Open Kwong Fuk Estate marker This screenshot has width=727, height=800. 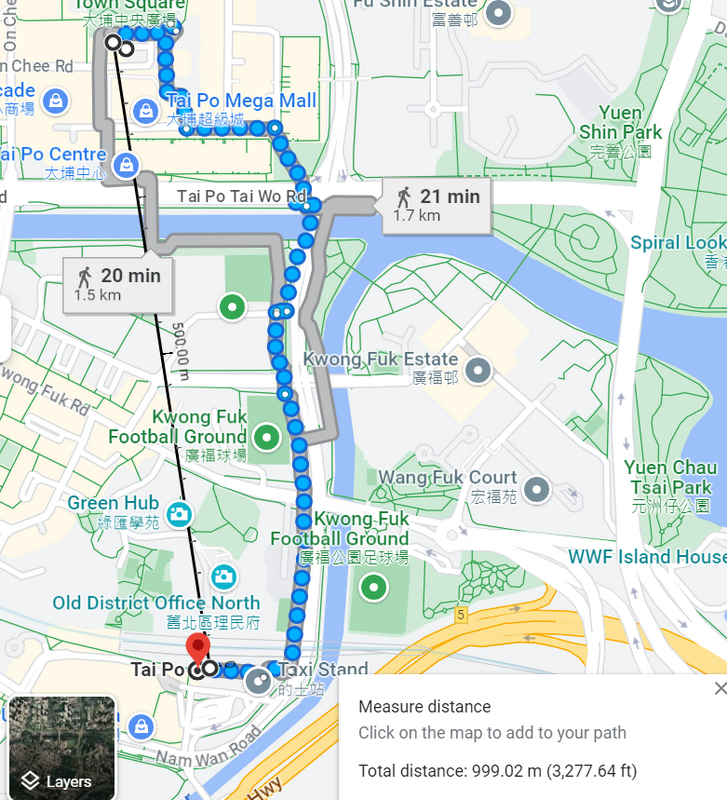pos(479,371)
